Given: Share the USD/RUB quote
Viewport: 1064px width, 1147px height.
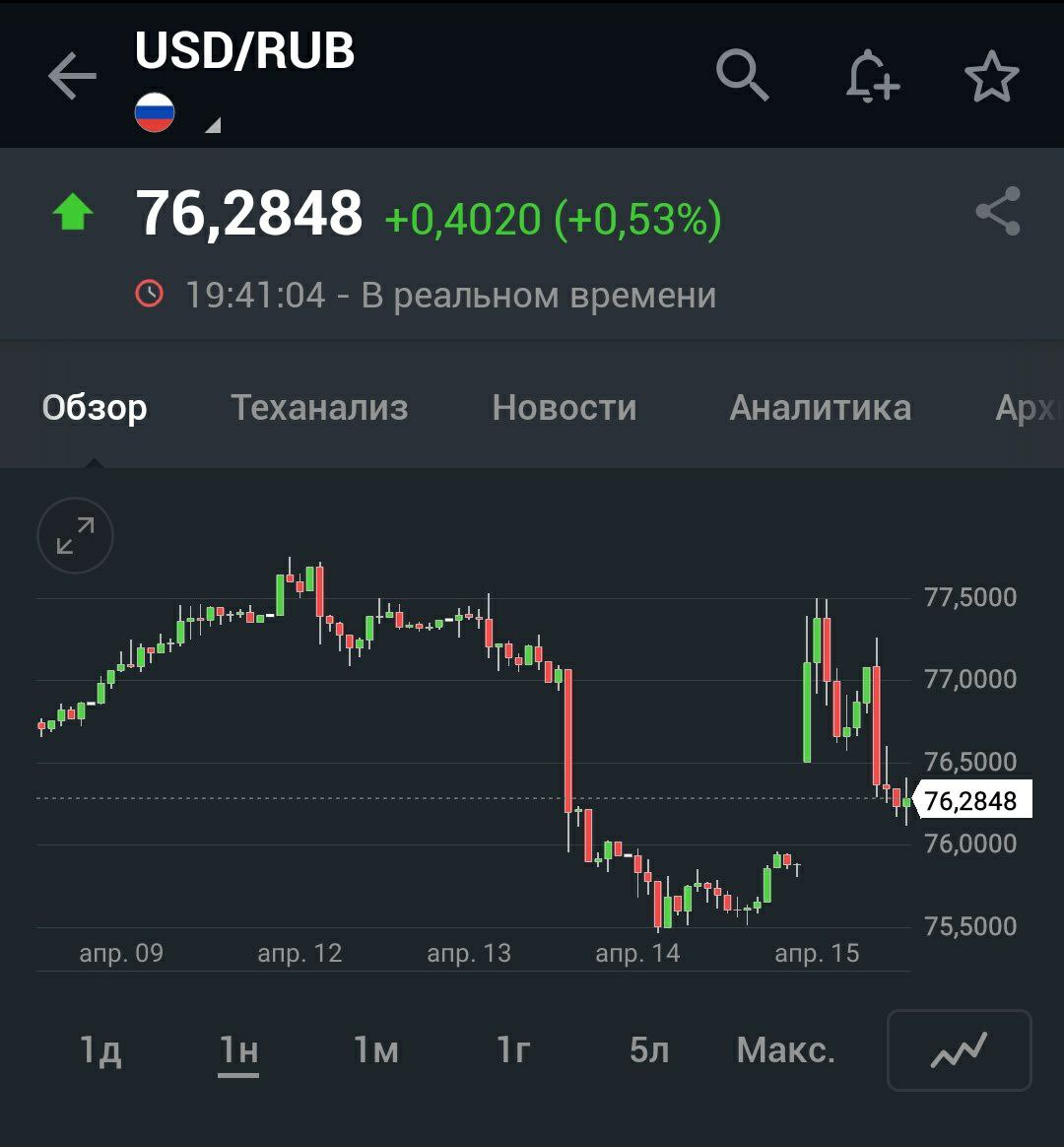Looking at the screenshot, I should pos(997,212).
